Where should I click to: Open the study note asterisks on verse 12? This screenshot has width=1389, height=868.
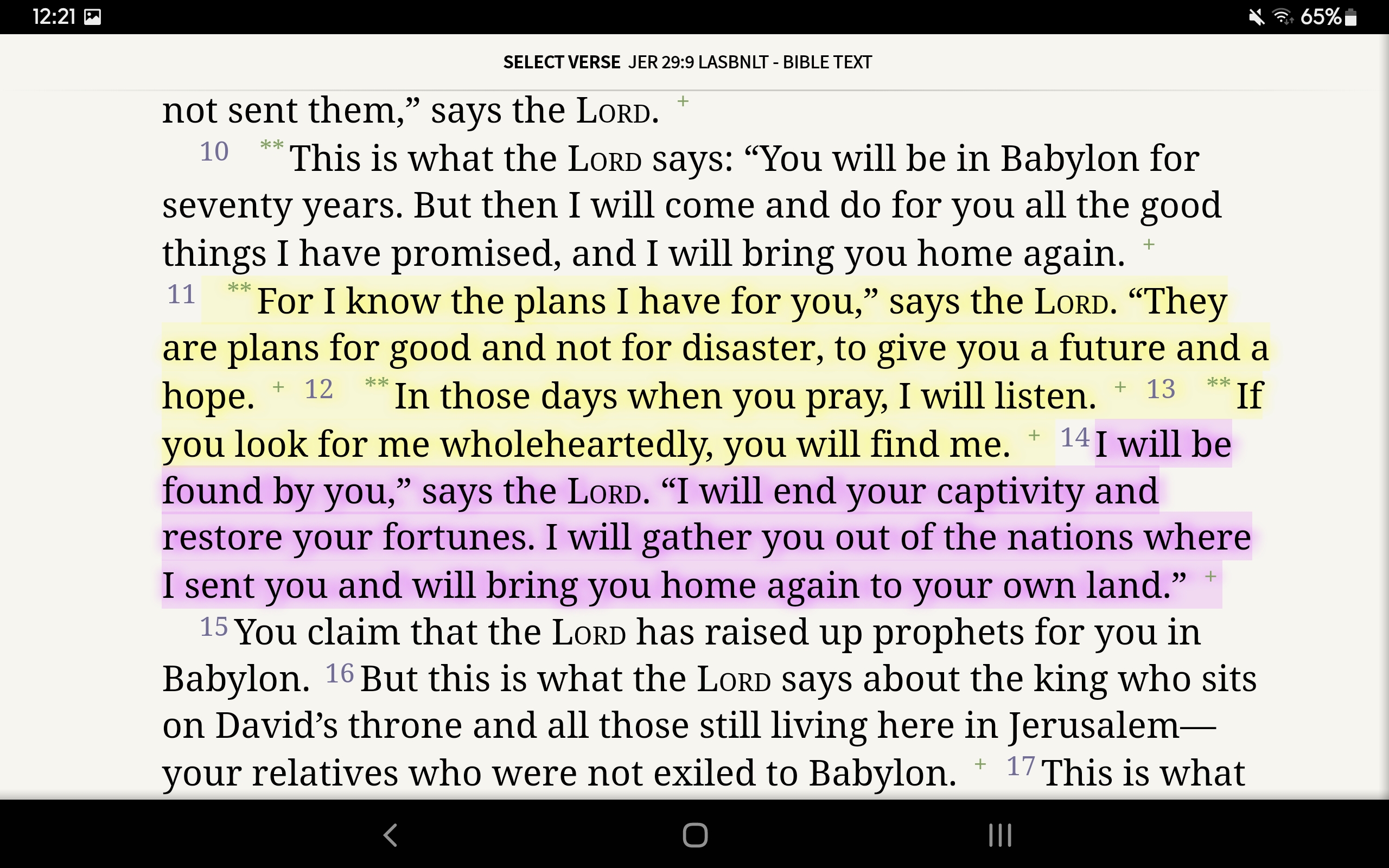coord(377,382)
